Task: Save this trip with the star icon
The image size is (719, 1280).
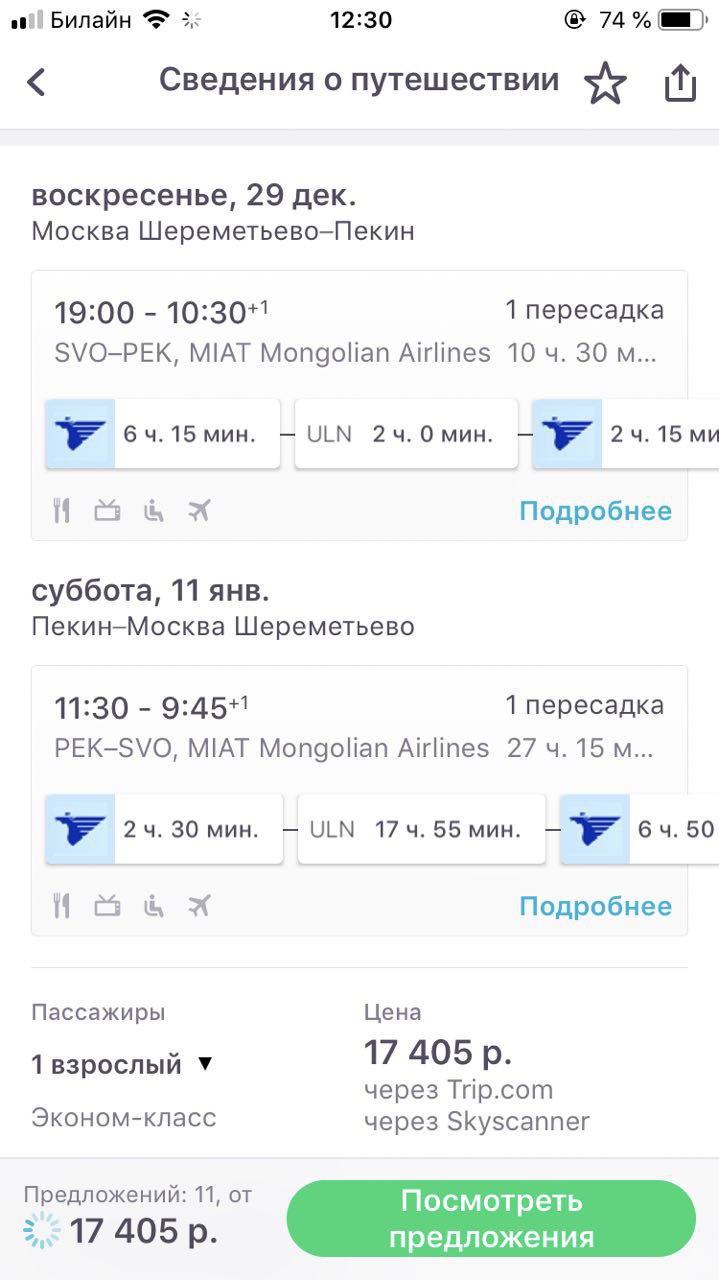Action: coord(605,83)
